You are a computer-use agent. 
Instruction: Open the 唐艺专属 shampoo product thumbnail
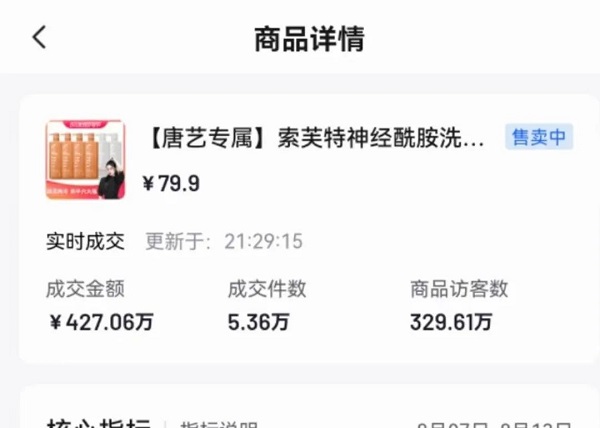point(85,159)
